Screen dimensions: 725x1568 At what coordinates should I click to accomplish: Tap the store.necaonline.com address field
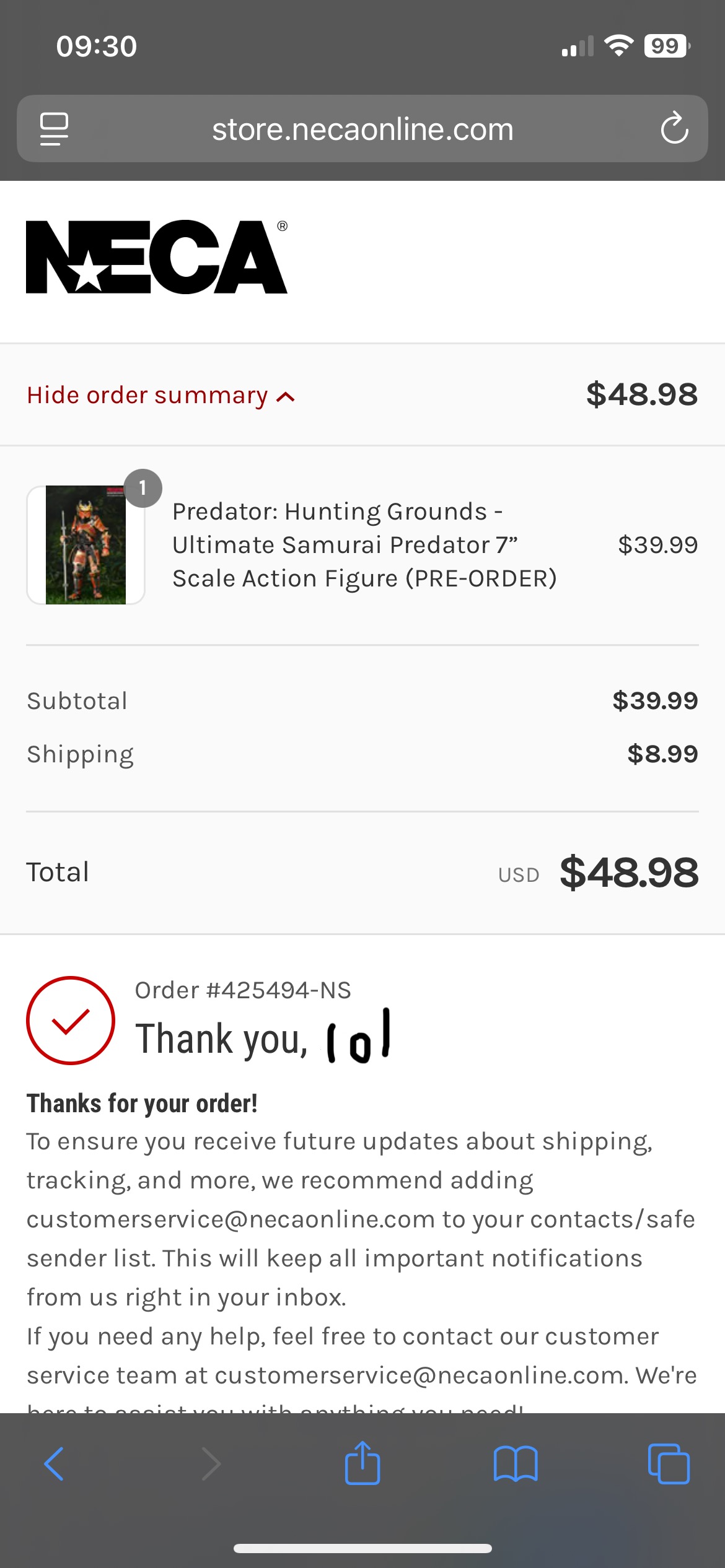[362, 129]
